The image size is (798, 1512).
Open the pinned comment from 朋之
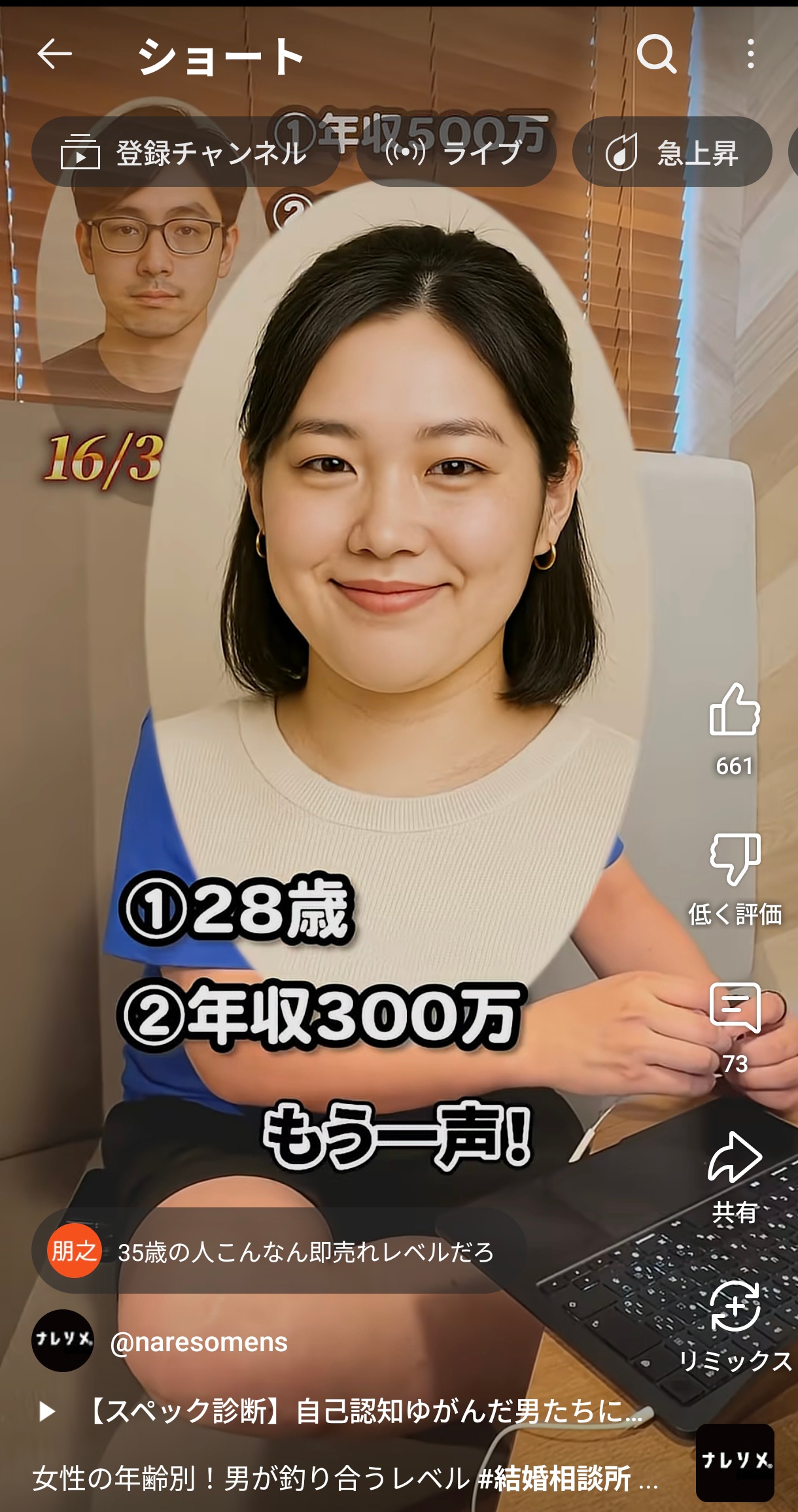(279, 1252)
